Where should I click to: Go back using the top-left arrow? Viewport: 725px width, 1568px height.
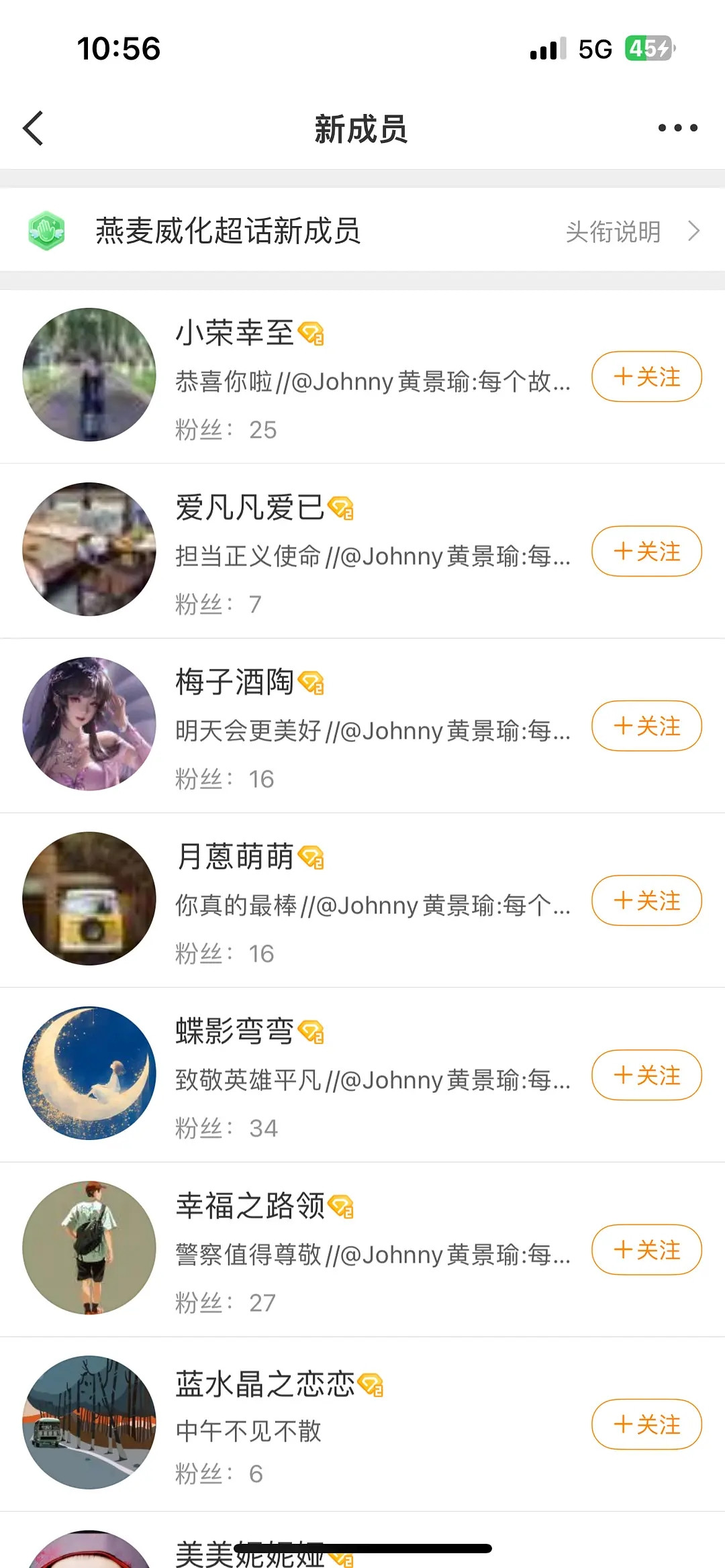tap(34, 128)
